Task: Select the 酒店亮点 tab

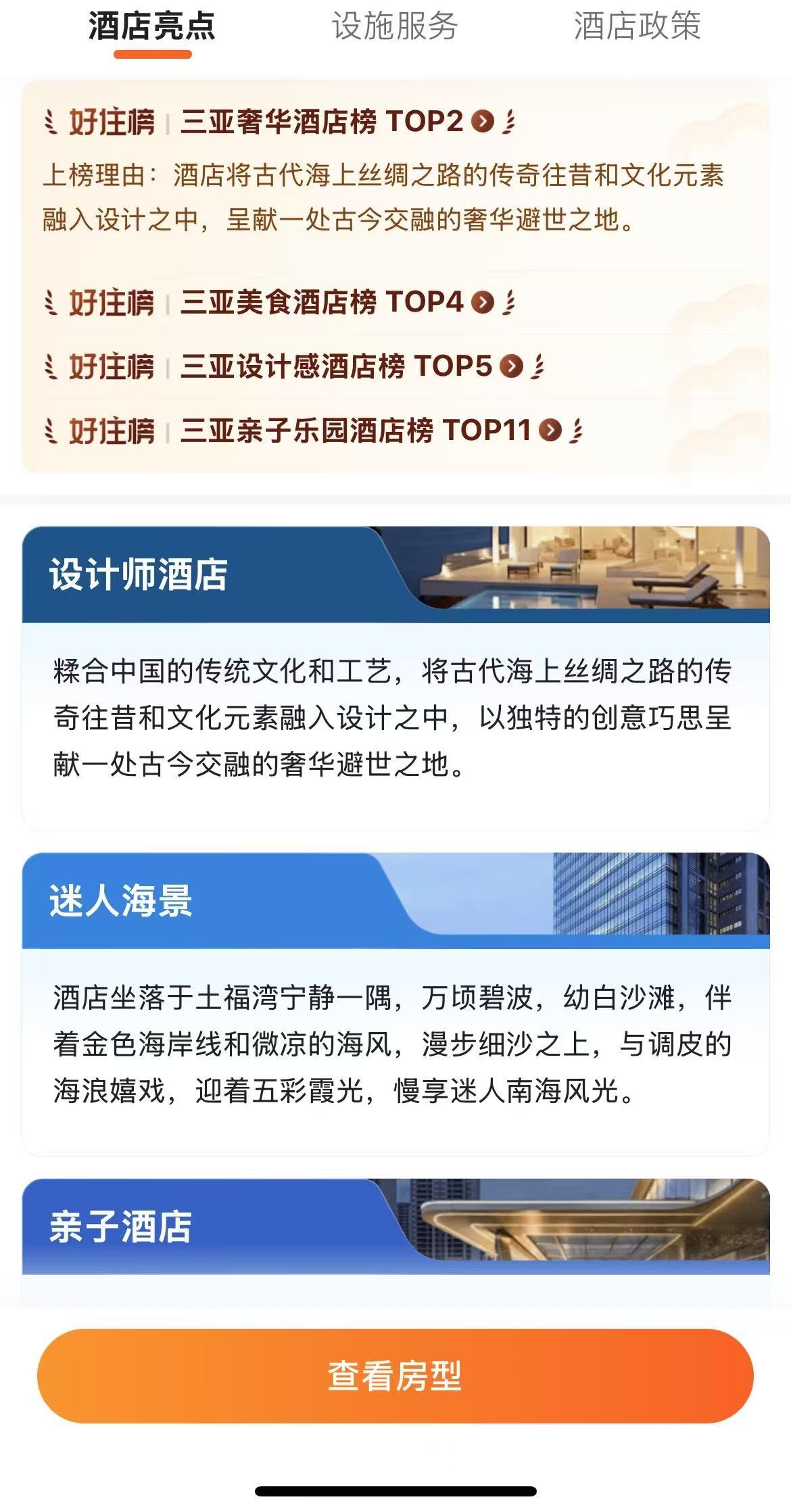Action: click(x=152, y=27)
